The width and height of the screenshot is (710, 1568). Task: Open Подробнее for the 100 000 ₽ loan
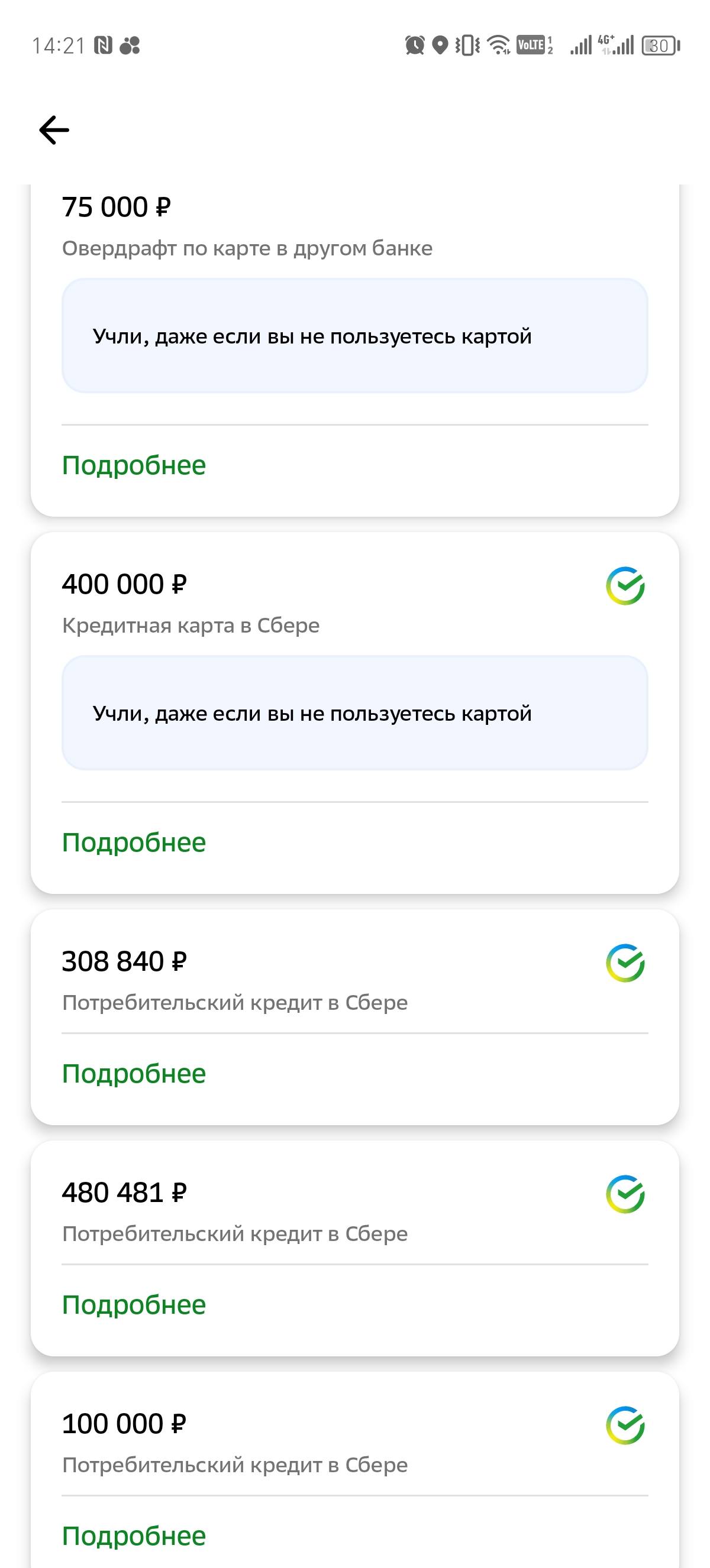coord(134,1534)
